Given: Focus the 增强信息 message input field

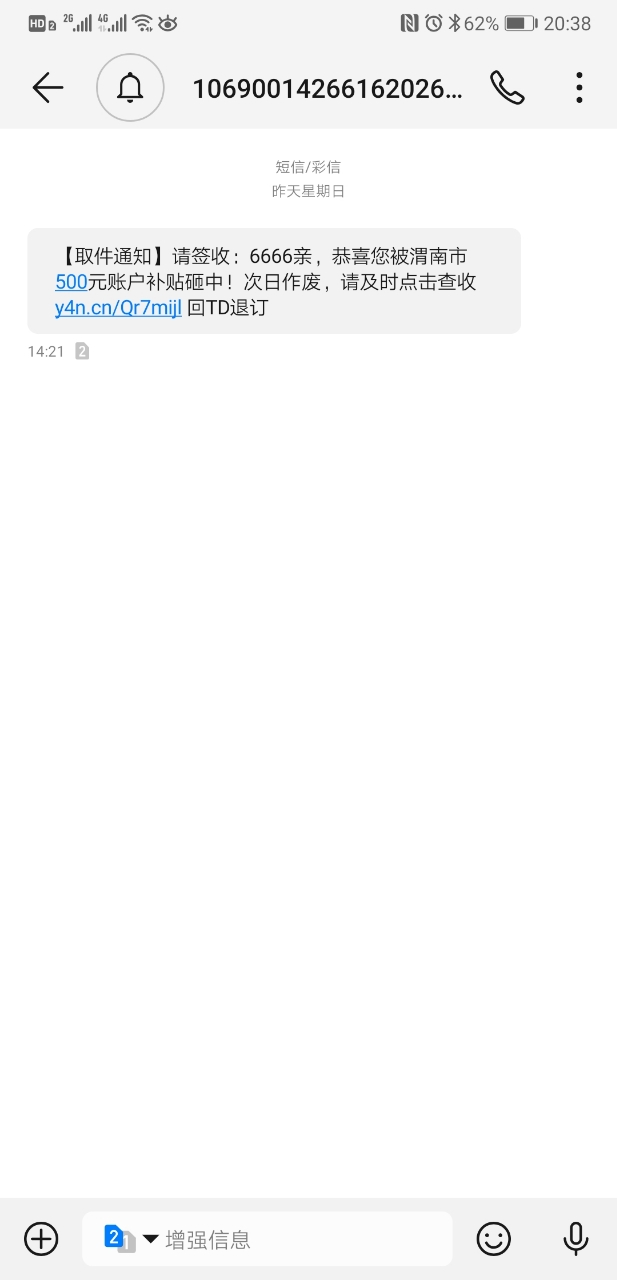Looking at the screenshot, I should tap(300, 1239).
